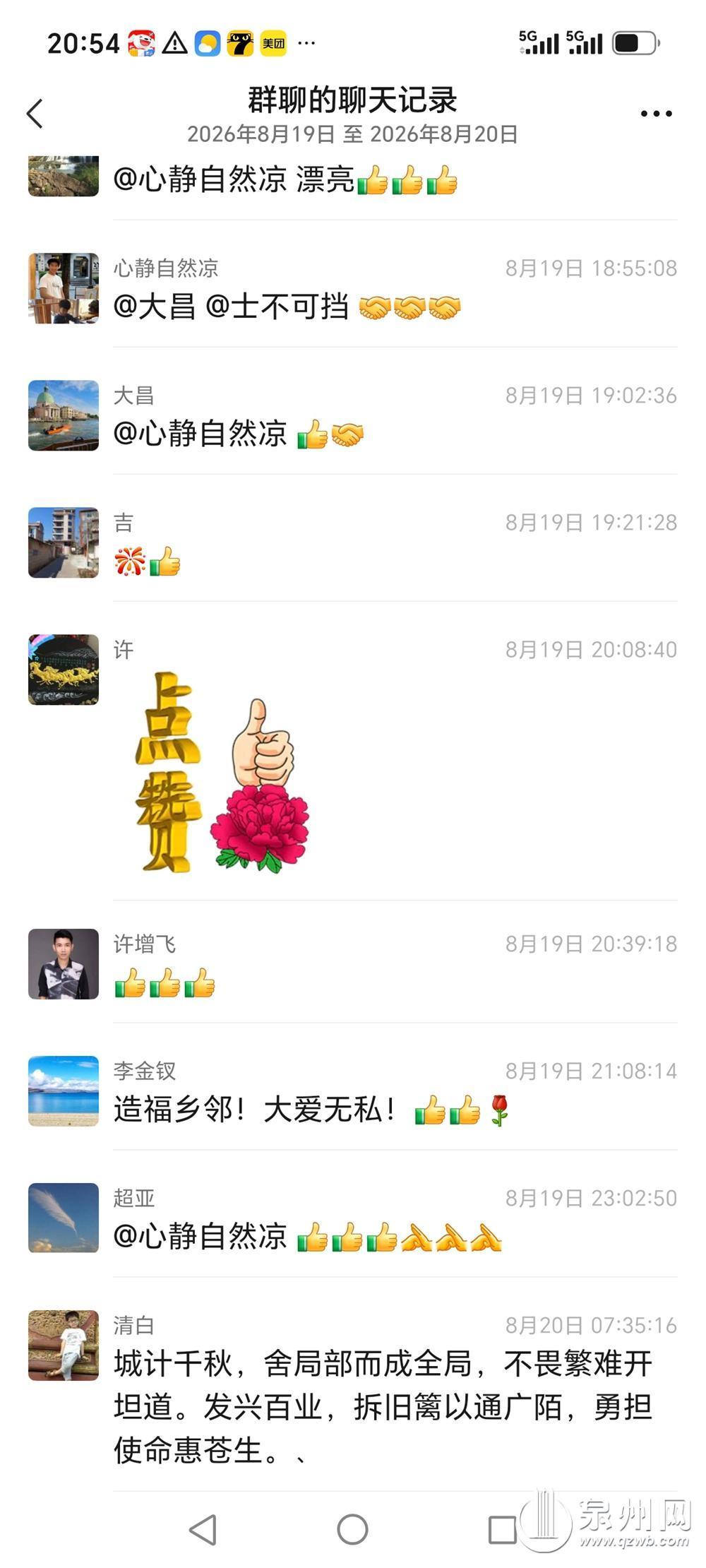Open the three-dot overflow menu
The width and height of the screenshot is (706, 1568).
[x=656, y=113]
